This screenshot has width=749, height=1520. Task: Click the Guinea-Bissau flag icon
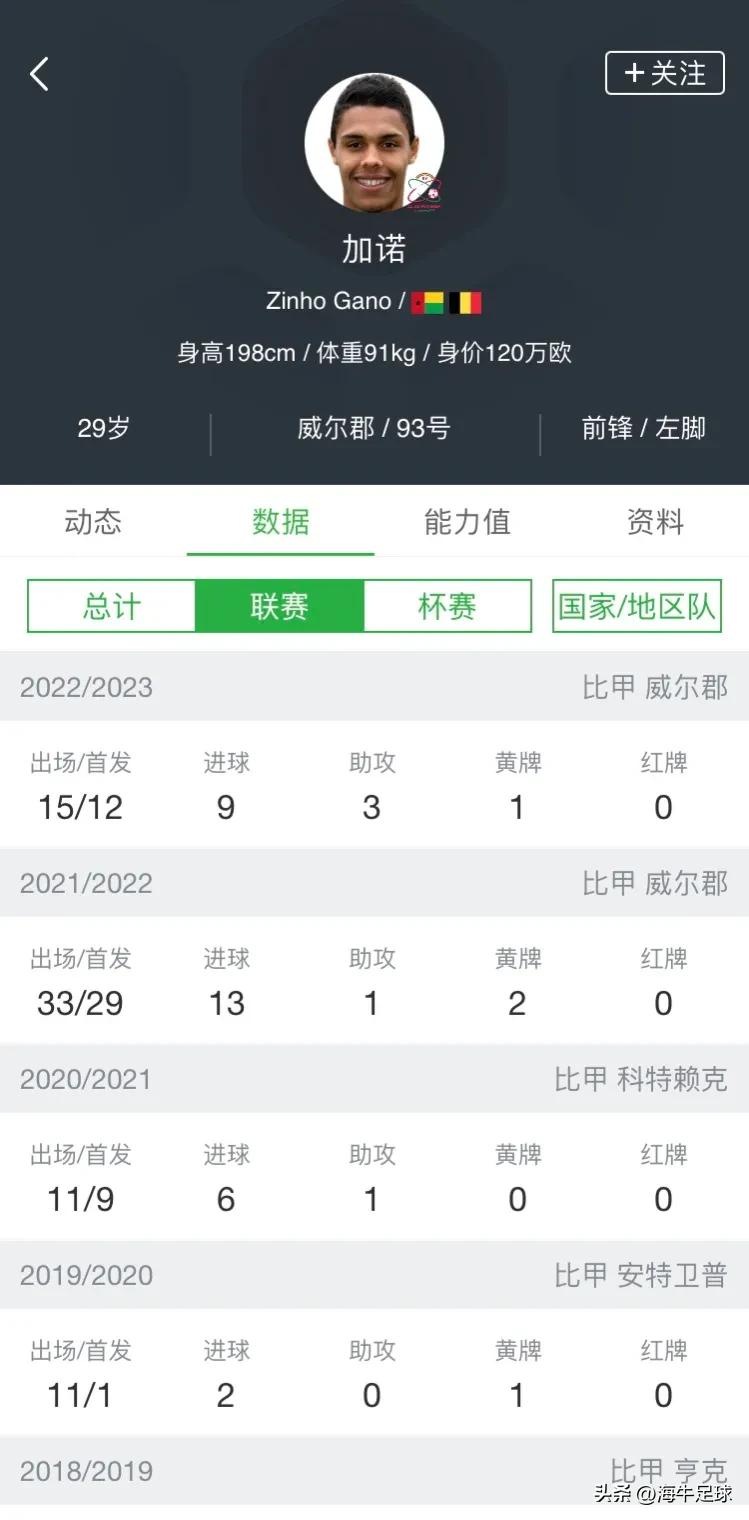click(428, 301)
